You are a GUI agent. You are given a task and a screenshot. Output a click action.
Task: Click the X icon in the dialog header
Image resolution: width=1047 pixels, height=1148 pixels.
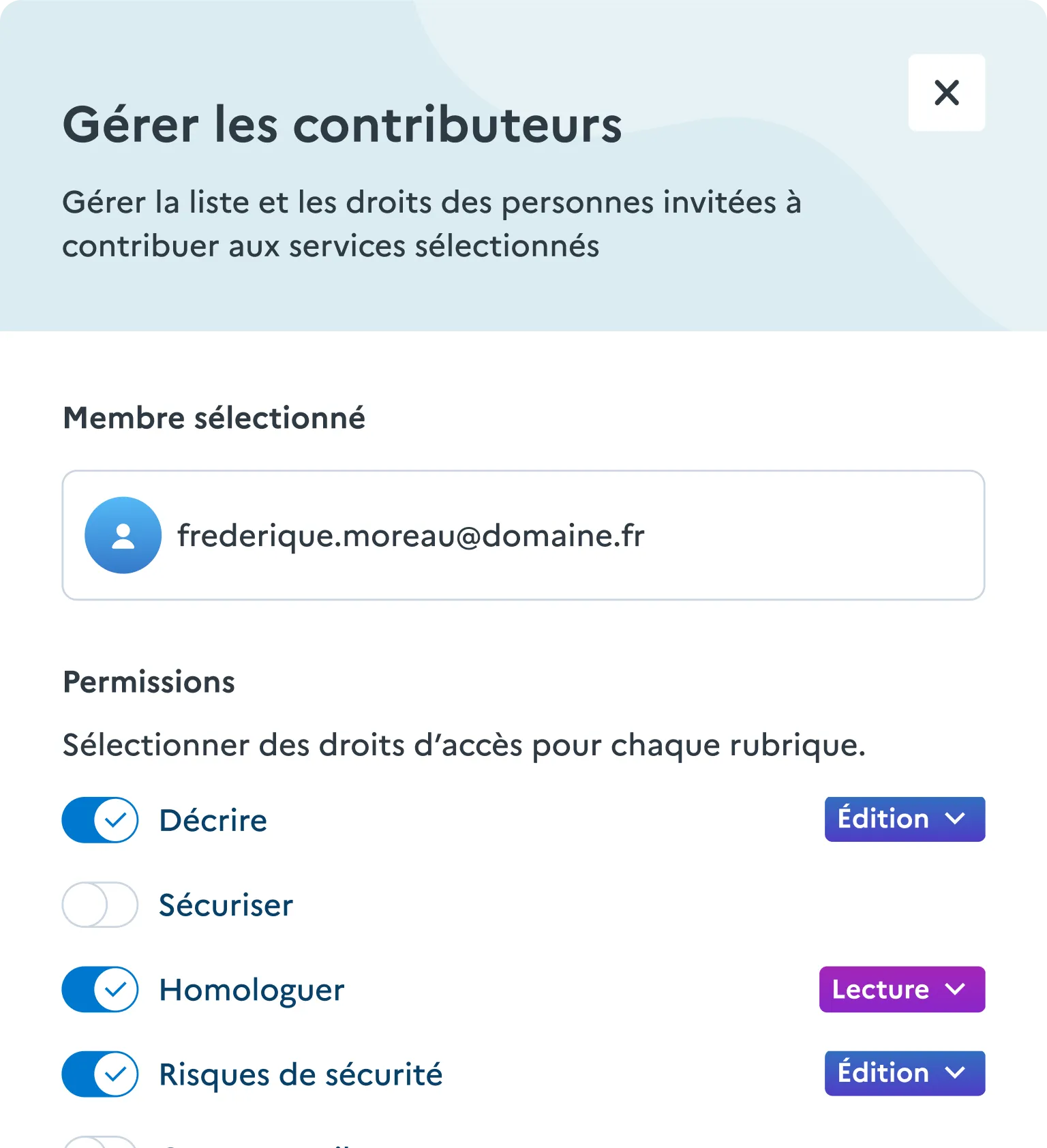click(x=947, y=93)
